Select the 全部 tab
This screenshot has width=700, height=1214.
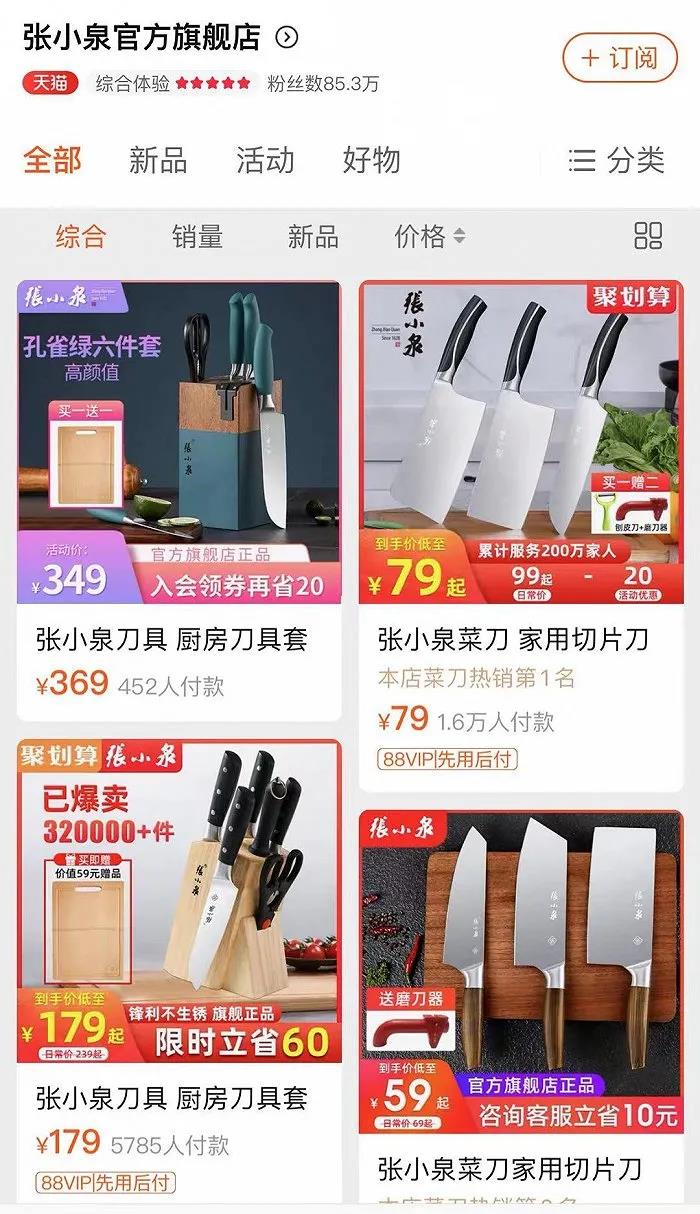point(52,160)
